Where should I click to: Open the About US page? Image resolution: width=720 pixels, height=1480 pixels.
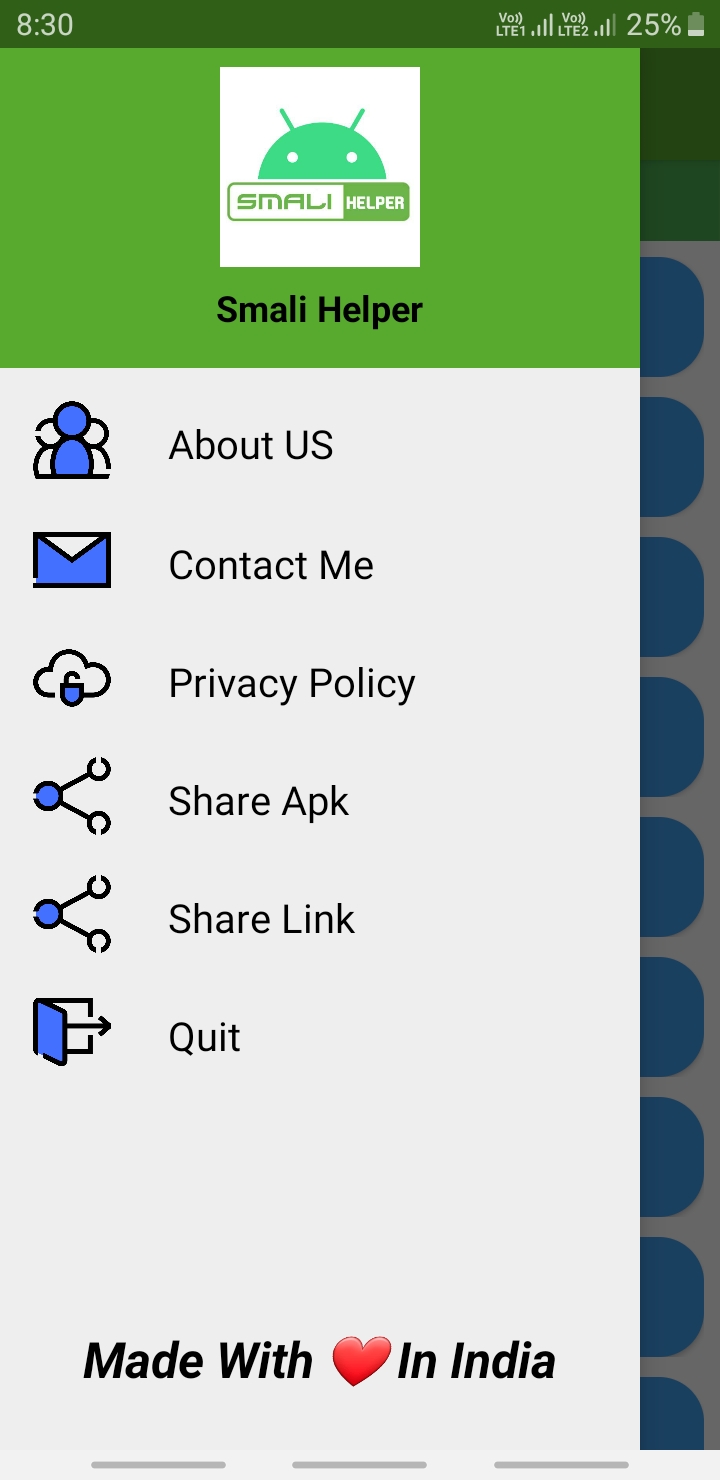click(250, 445)
